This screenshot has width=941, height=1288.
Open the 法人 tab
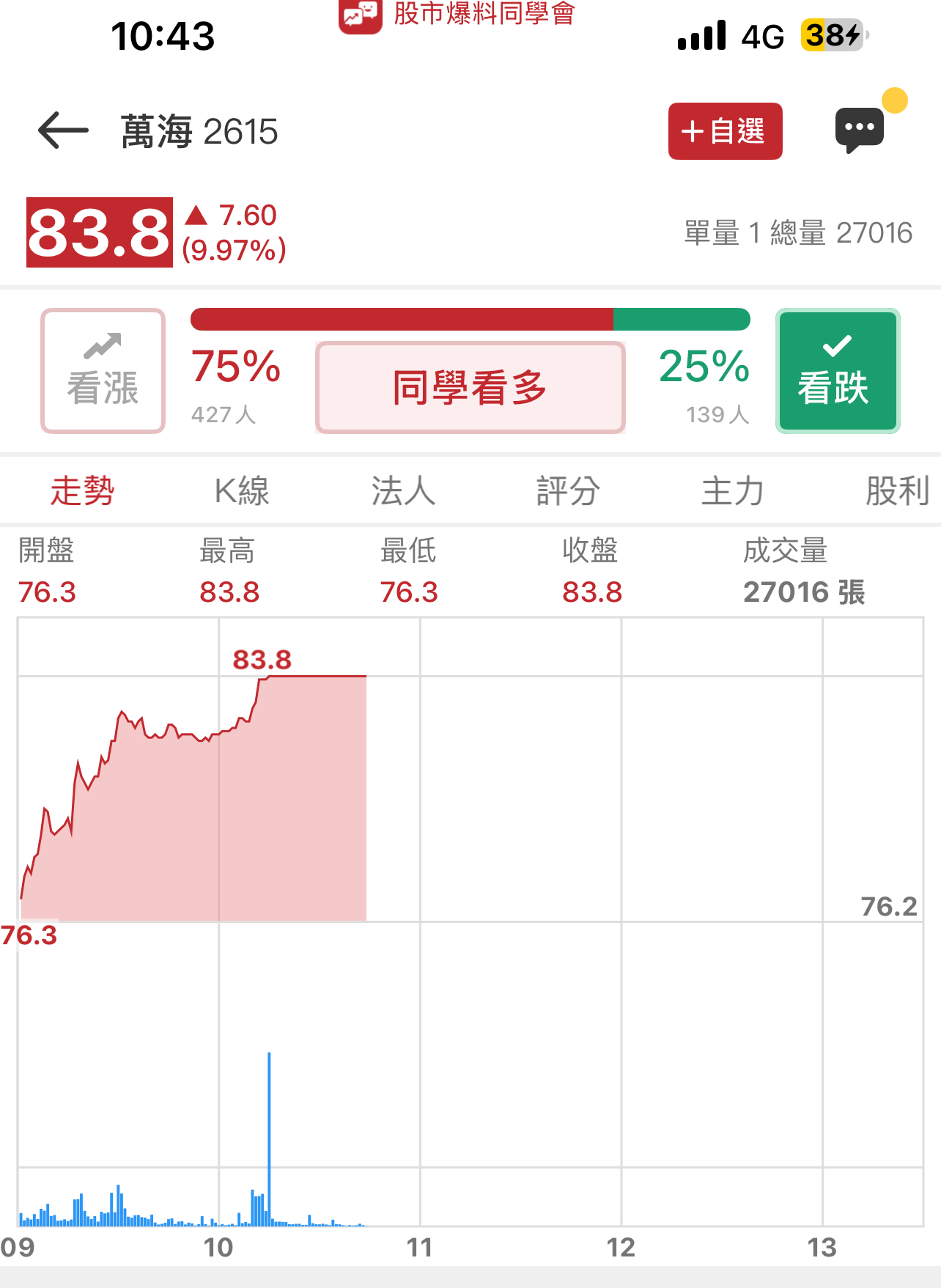403,490
